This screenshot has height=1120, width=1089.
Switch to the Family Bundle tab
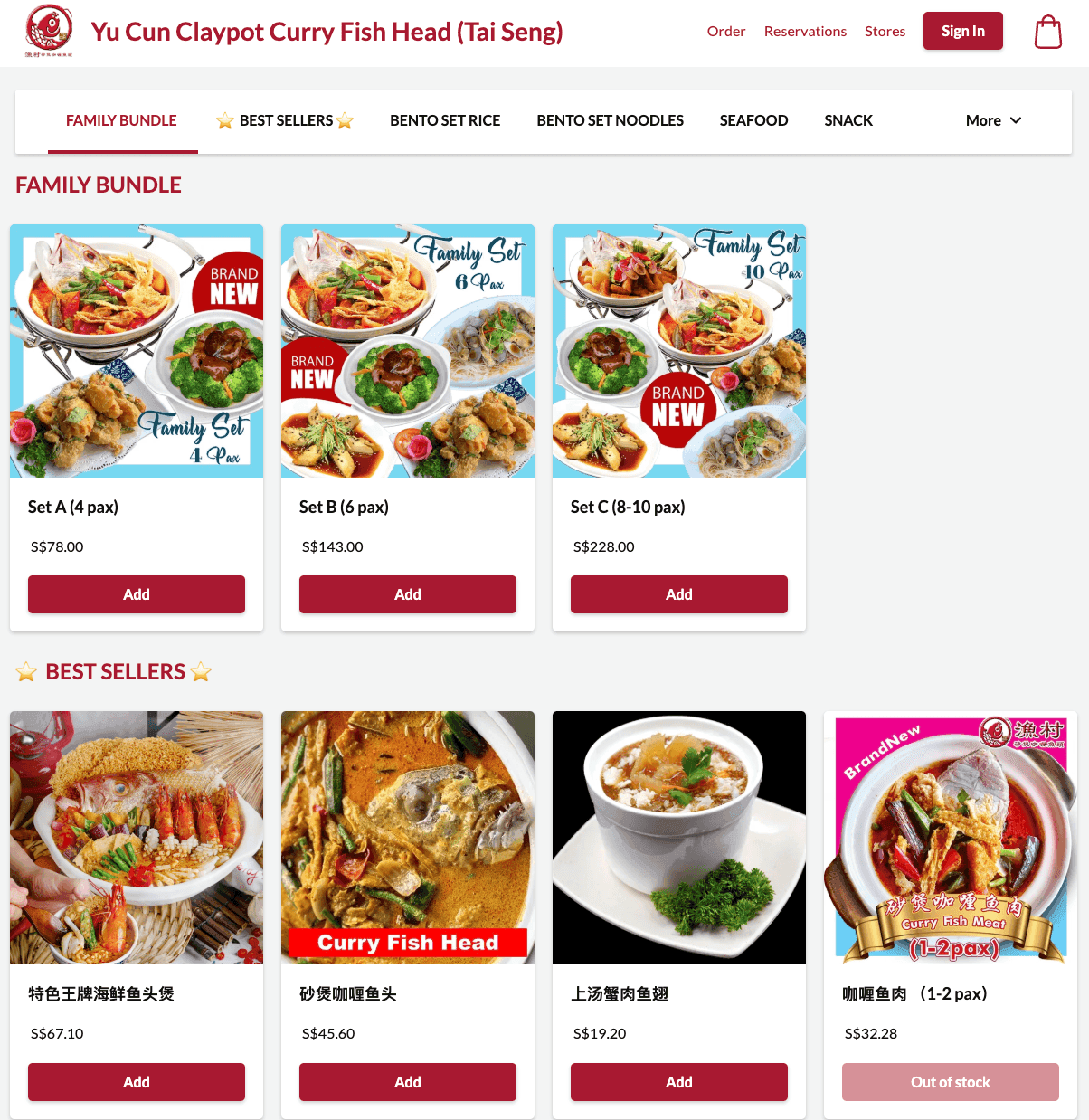pos(121,120)
